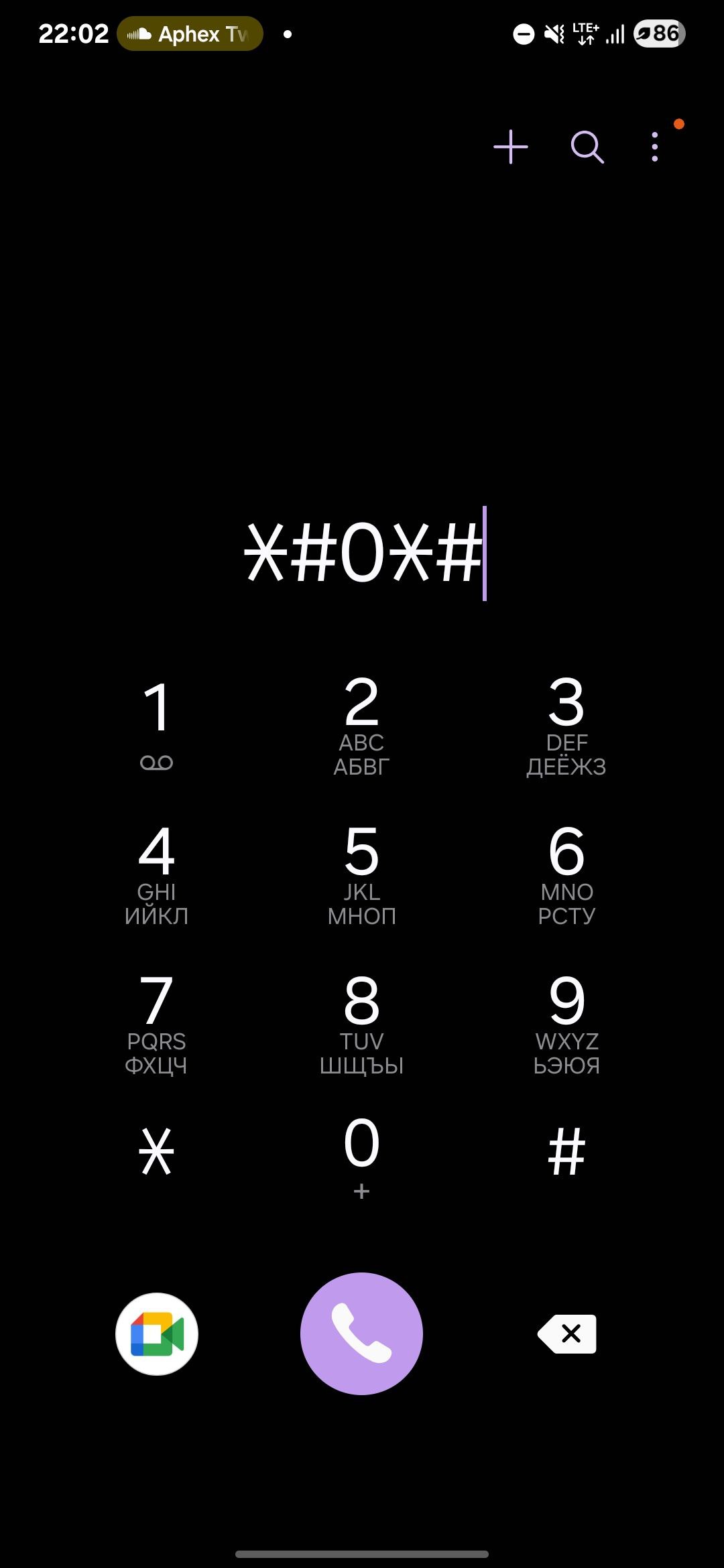Enter digit 3 DEF

point(566,725)
